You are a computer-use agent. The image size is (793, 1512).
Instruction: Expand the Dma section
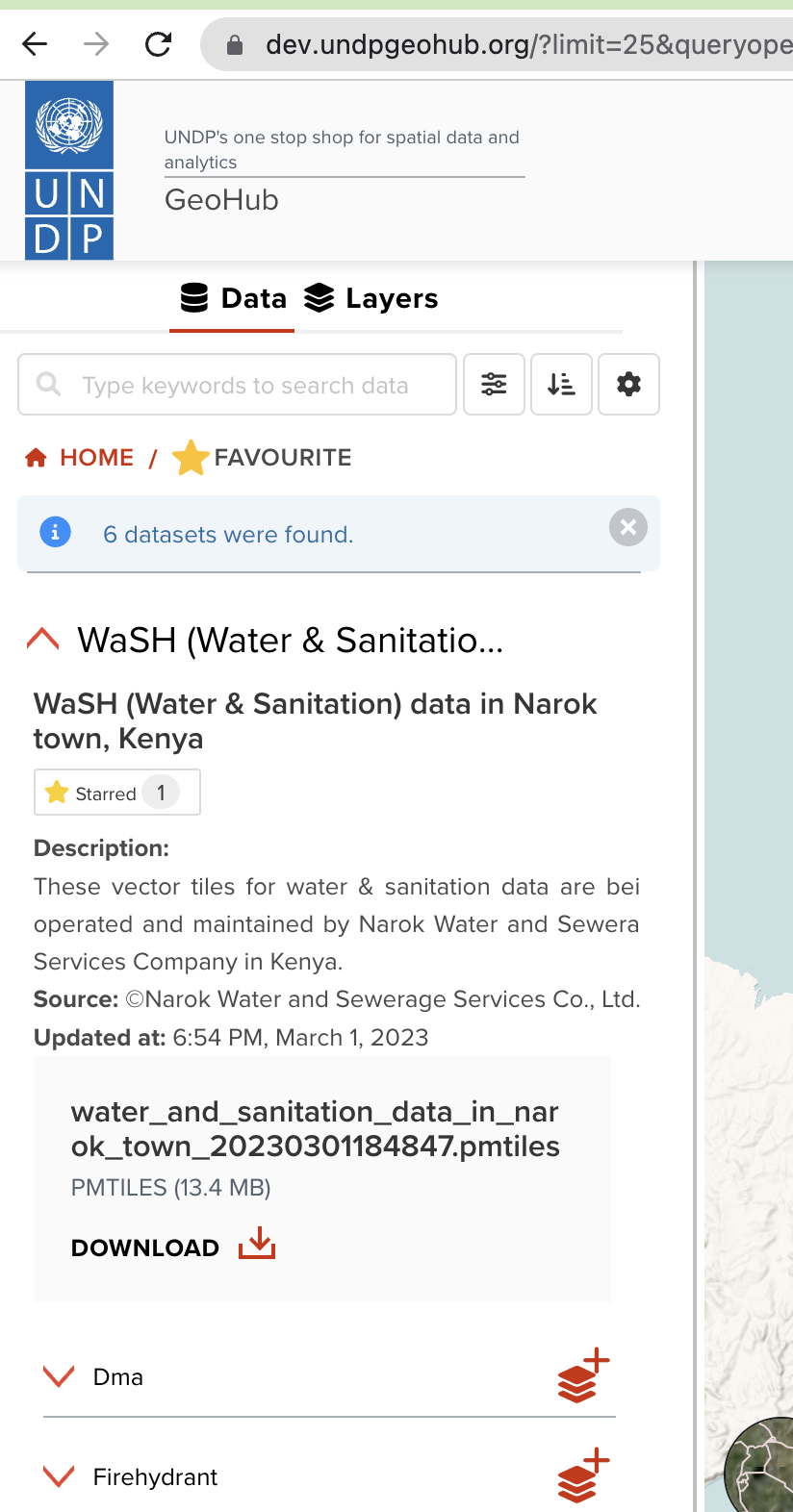pyautogui.click(x=58, y=1375)
